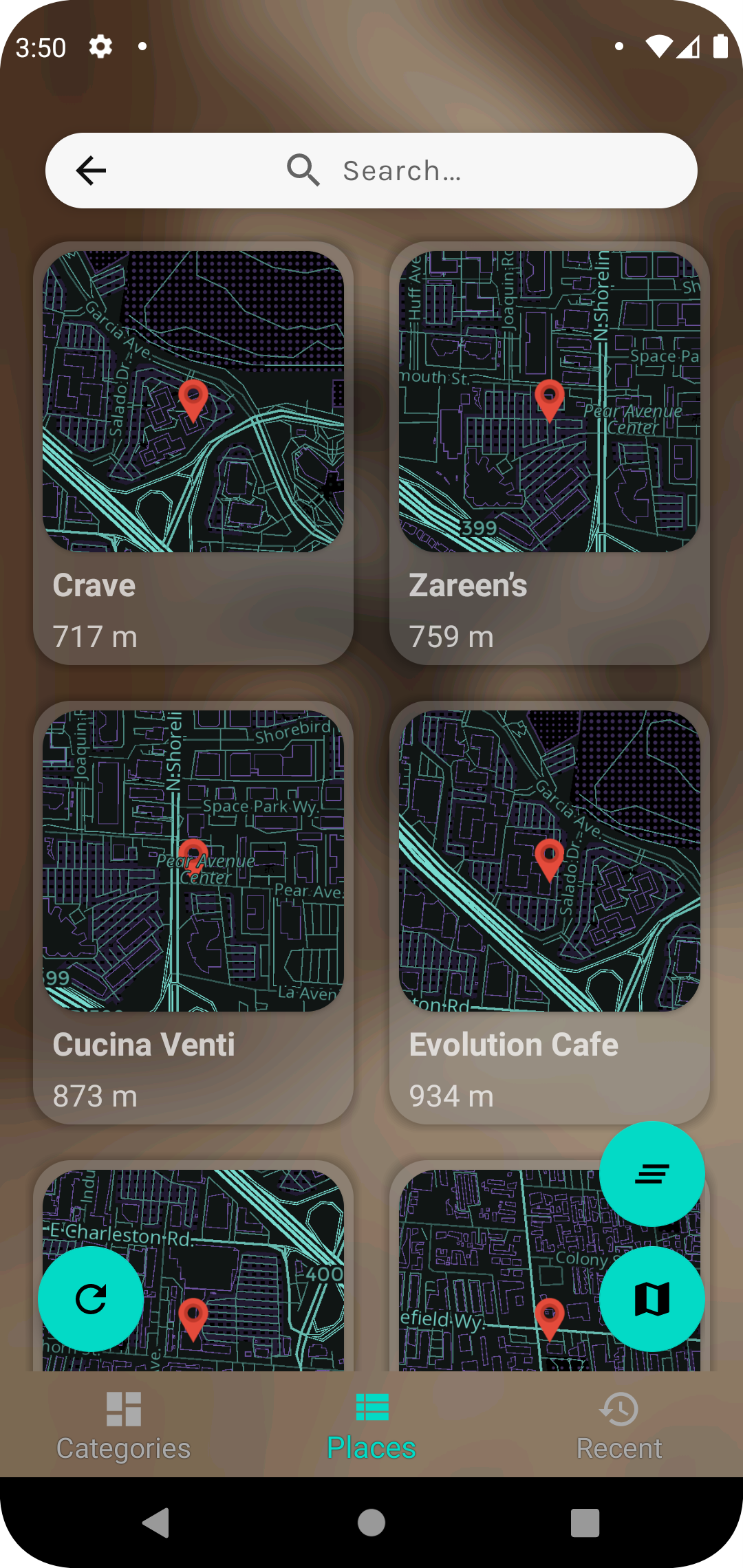Viewport: 743px width, 1568px height.
Task: Show the Recent tab
Action: (x=619, y=1425)
